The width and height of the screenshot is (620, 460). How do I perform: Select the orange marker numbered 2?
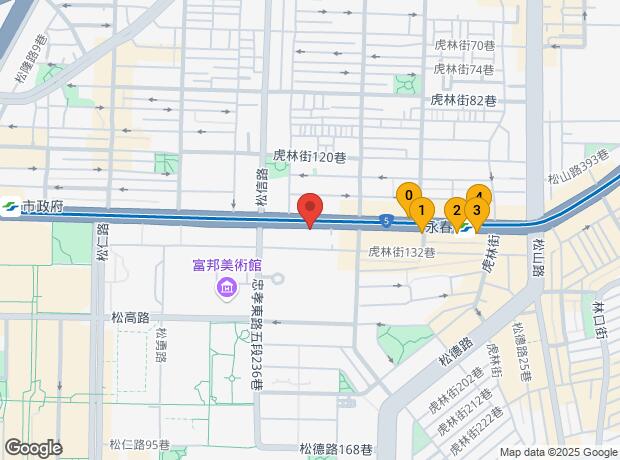pyautogui.click(x=456, y=210)
